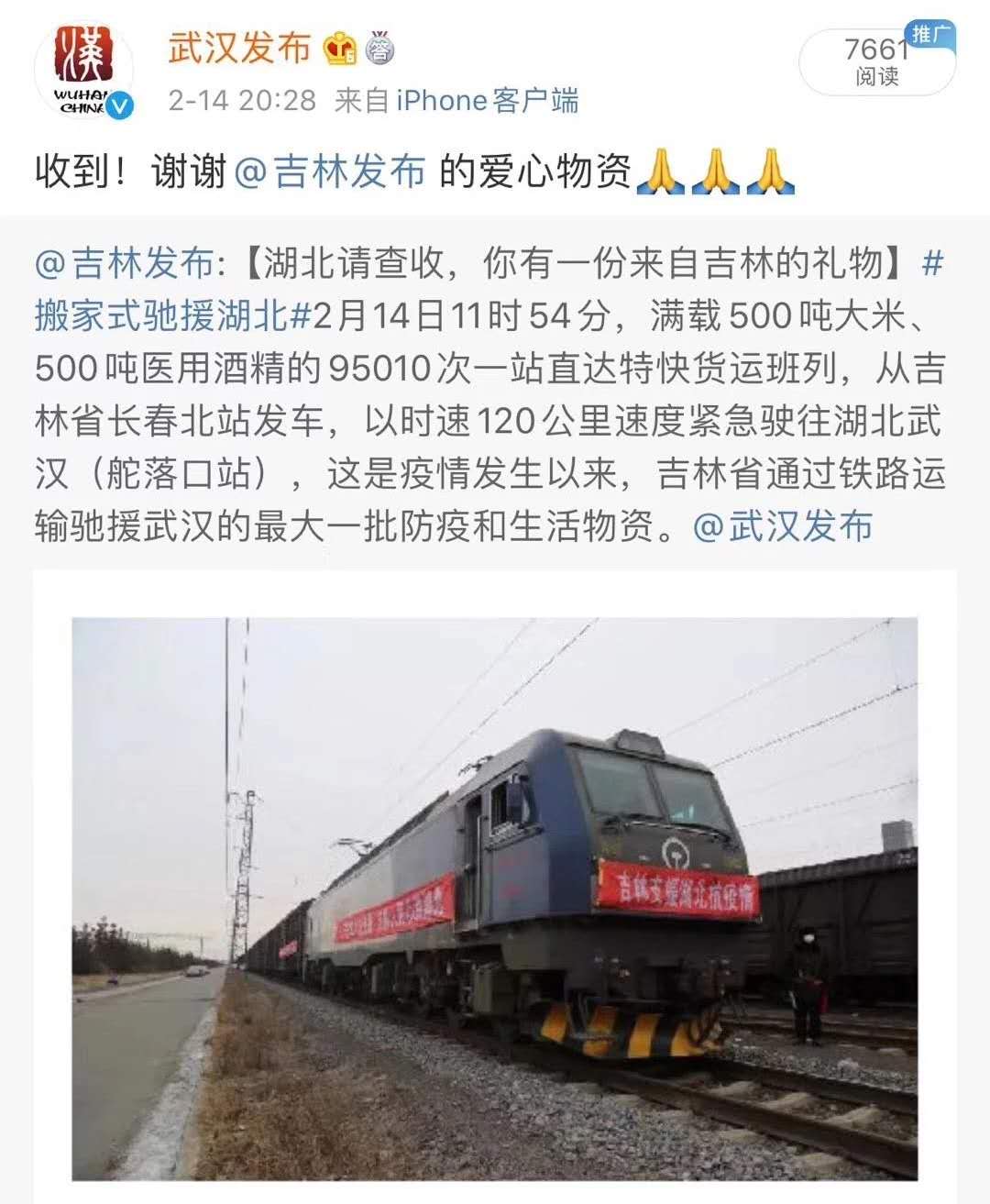Screen dimensions: 990x1204
Task: Open the @吉林发布 mention in the thank-you line
Action: 330,171
